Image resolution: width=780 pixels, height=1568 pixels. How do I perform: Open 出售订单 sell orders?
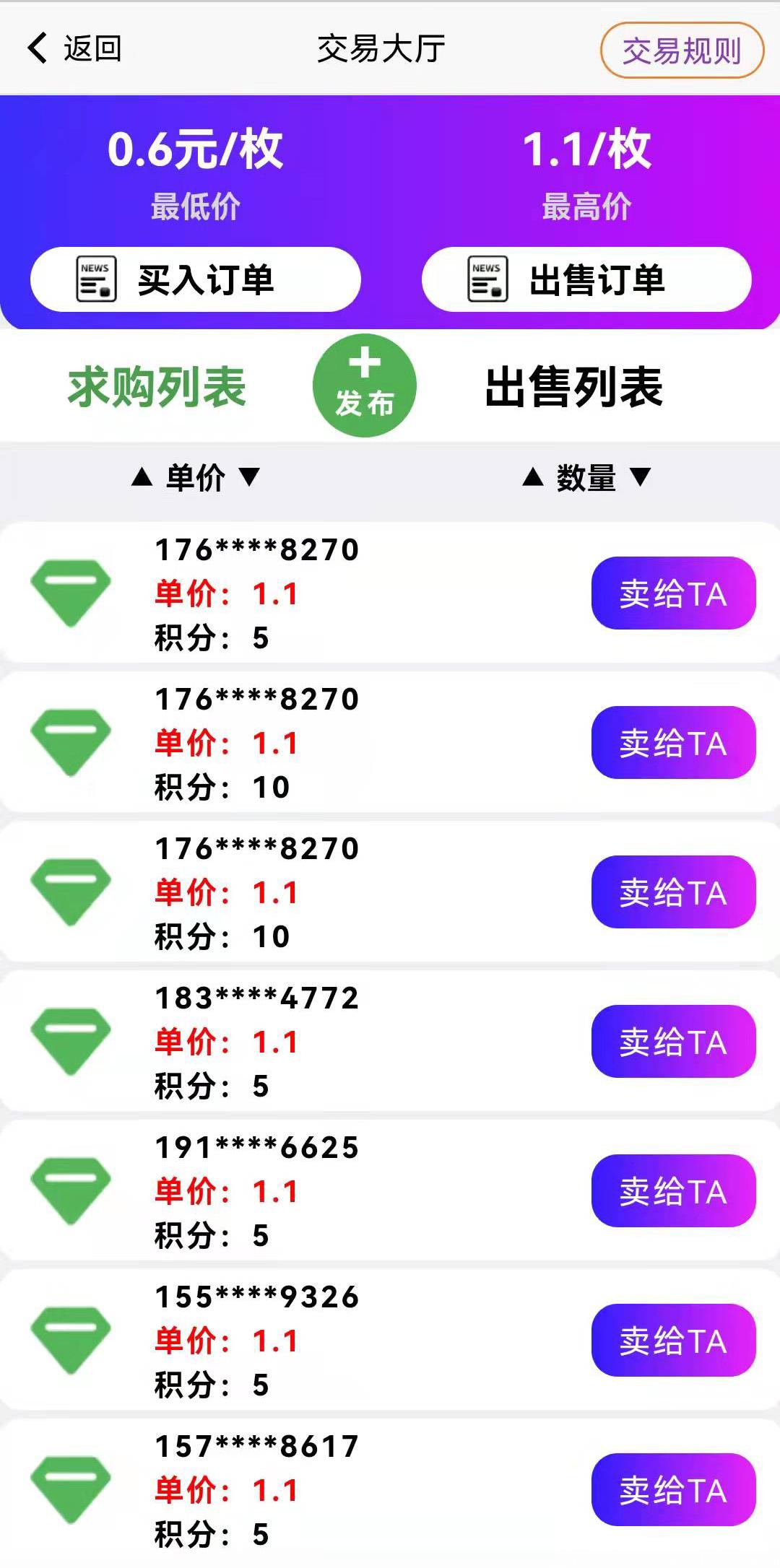(586, 279)
